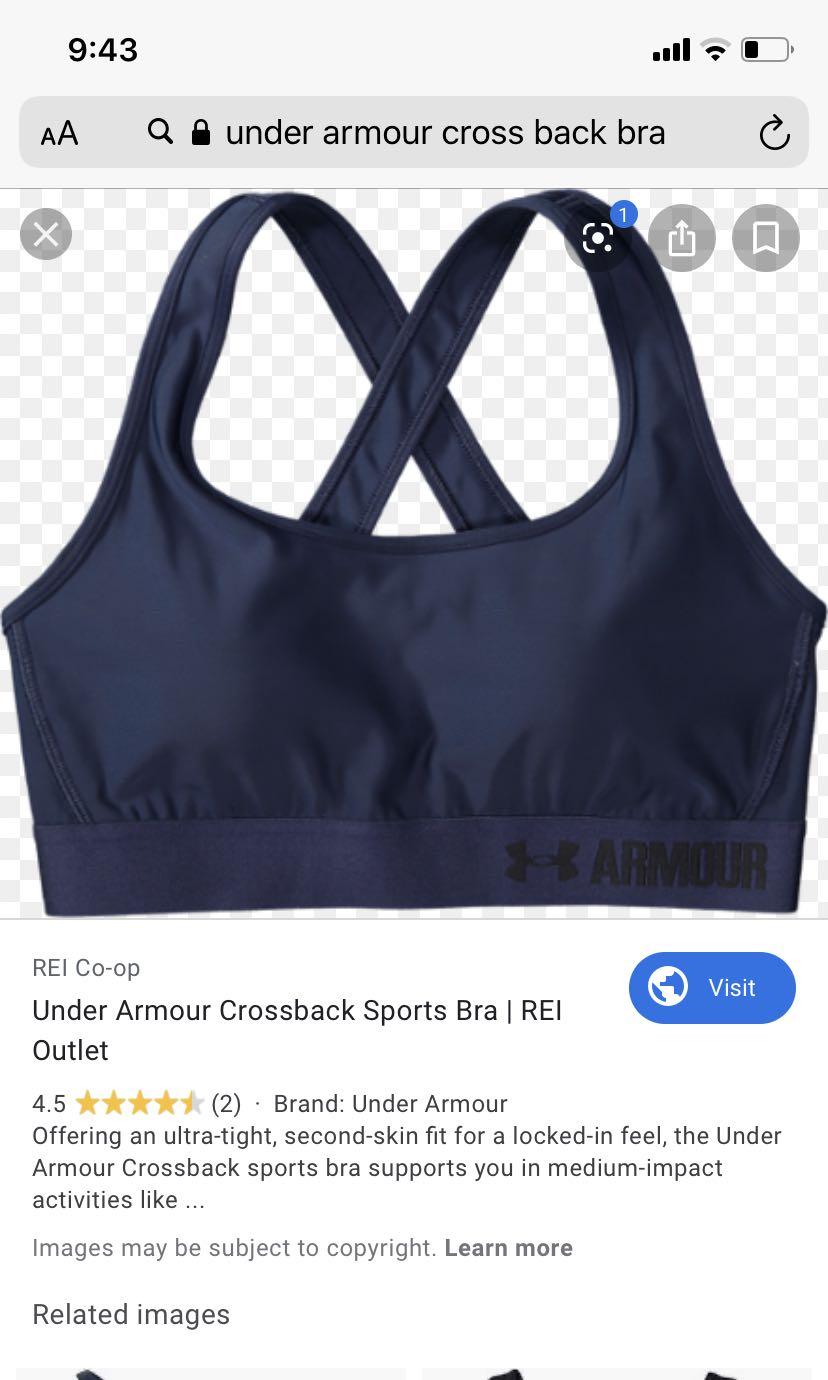Viewport: 828px width, 1380px height.
Task: Close the image preview
Action: click(46, 235)
